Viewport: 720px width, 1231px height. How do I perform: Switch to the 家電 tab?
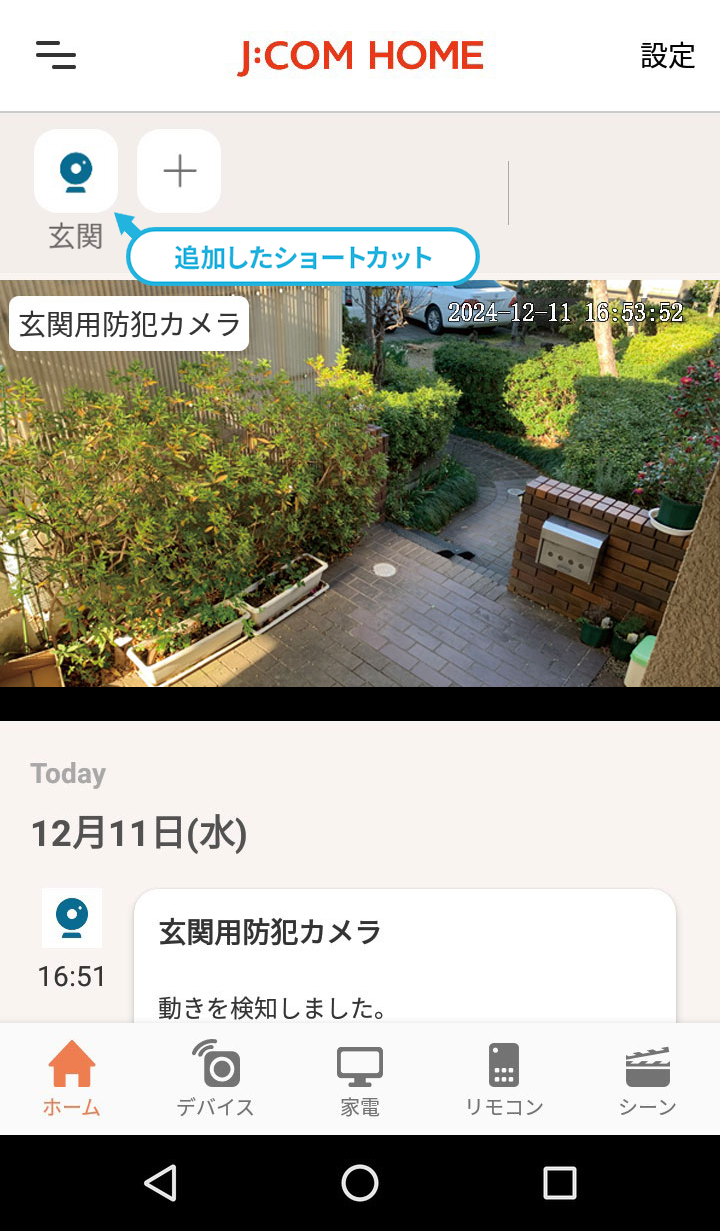point(360,1079)
